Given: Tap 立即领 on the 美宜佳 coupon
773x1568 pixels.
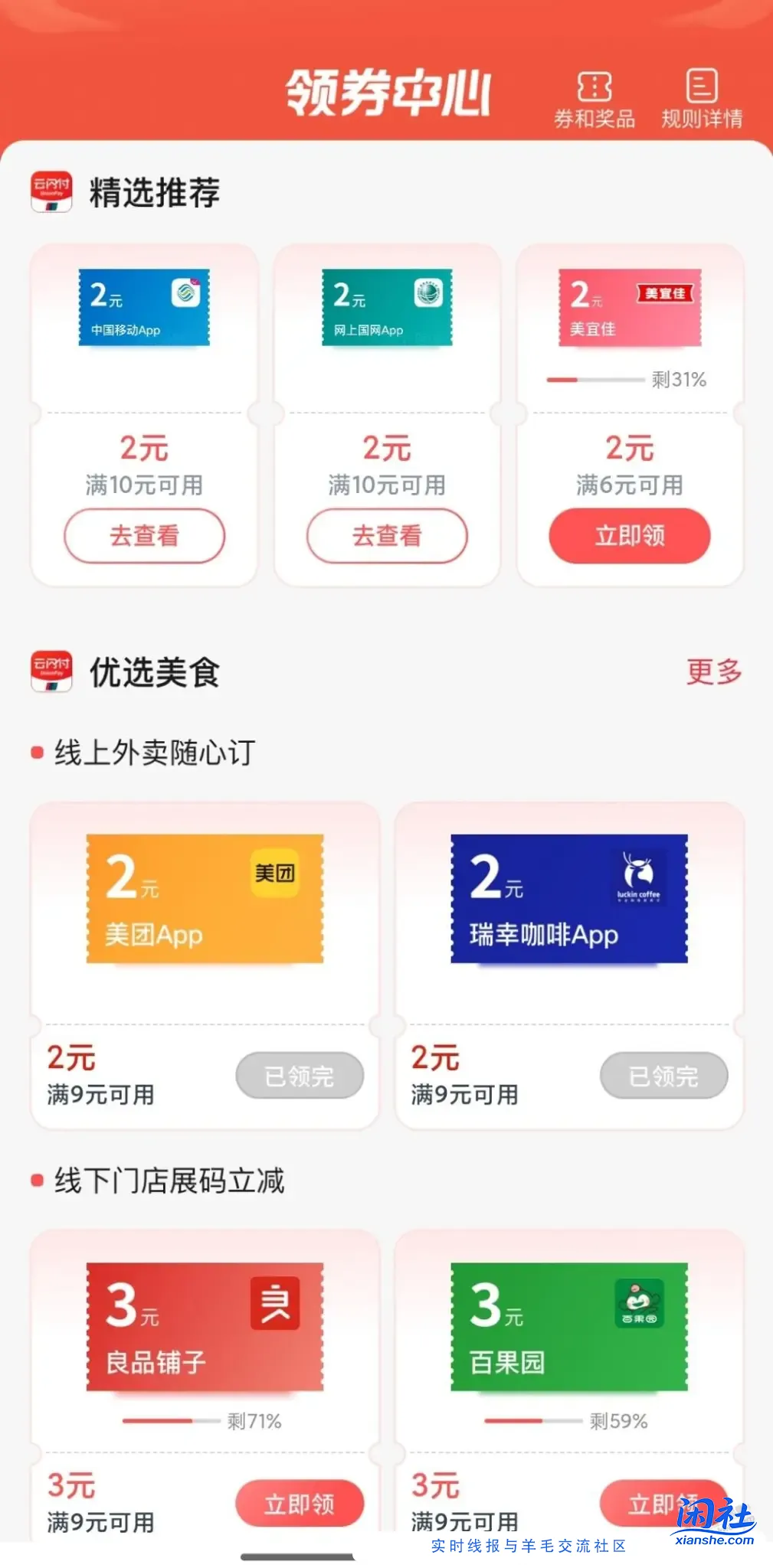Looking at the screenshot, I should click(628, 536).
